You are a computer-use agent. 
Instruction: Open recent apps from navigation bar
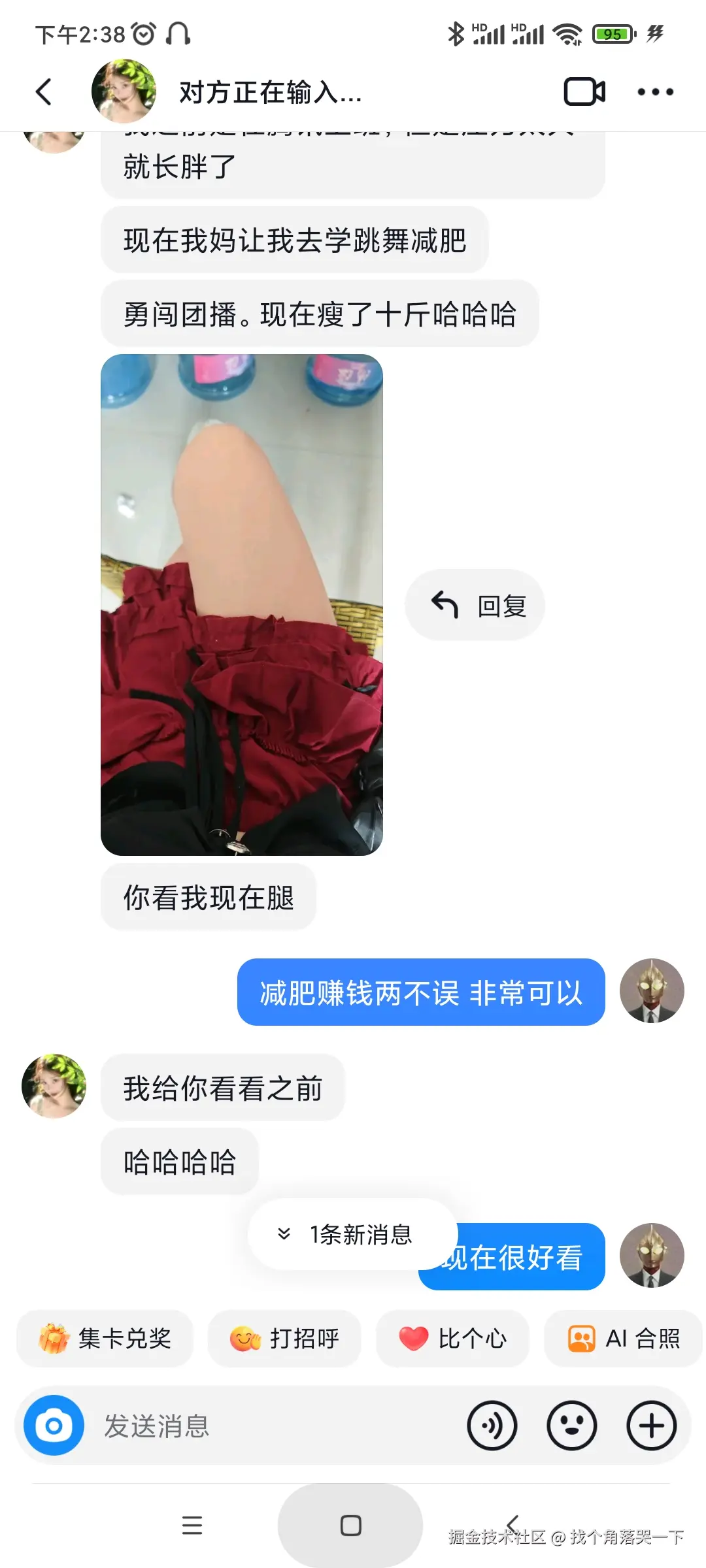192,1525
